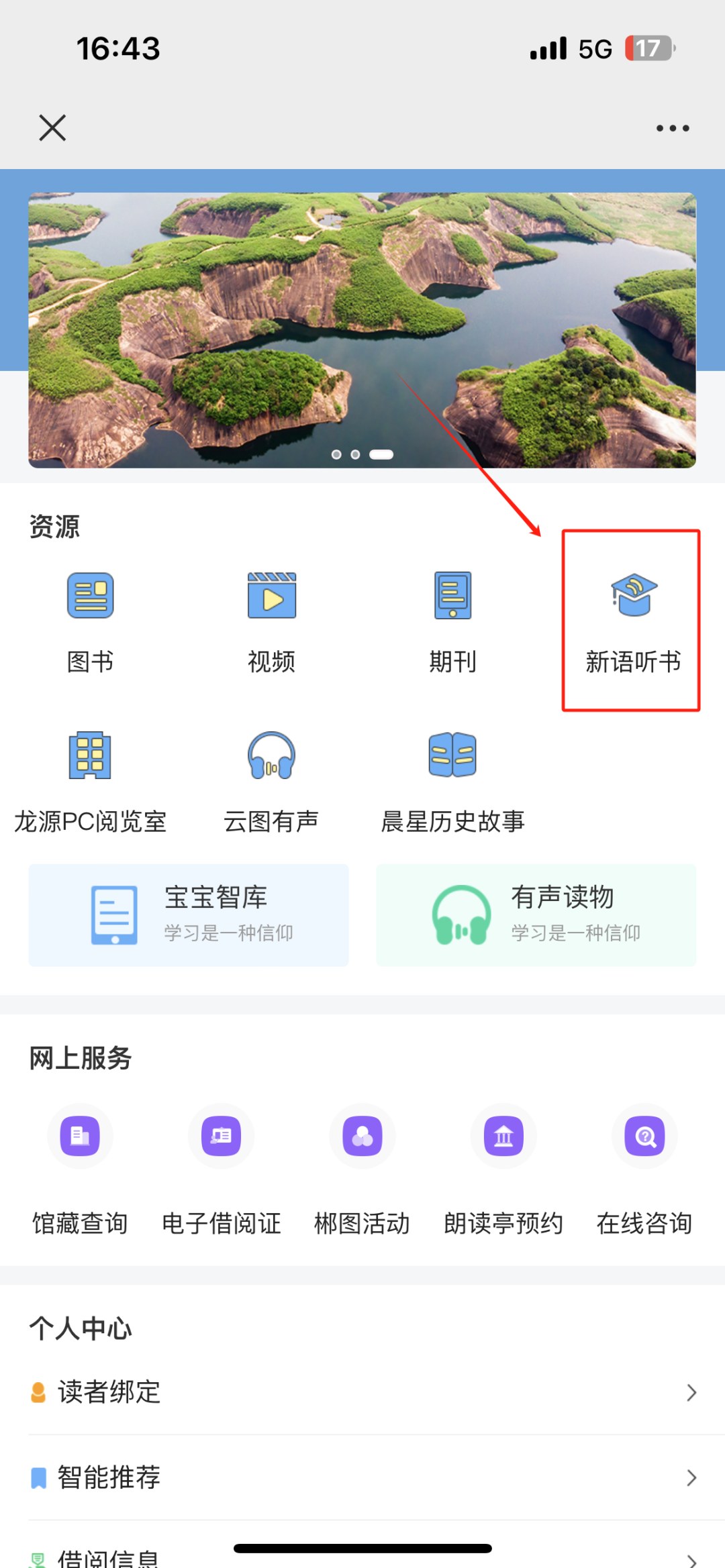Close the page with the X button
725x1568 pixels.
(52, 127)
